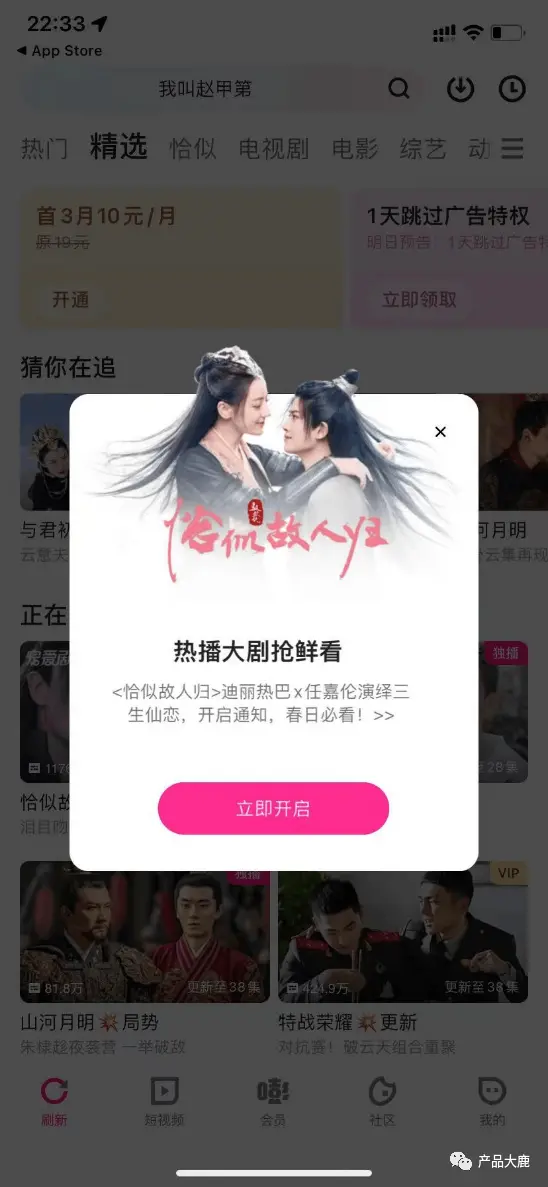548x1187 pixels.
Task: Open the watch history clock icon
Action: (x=512, y=89)
